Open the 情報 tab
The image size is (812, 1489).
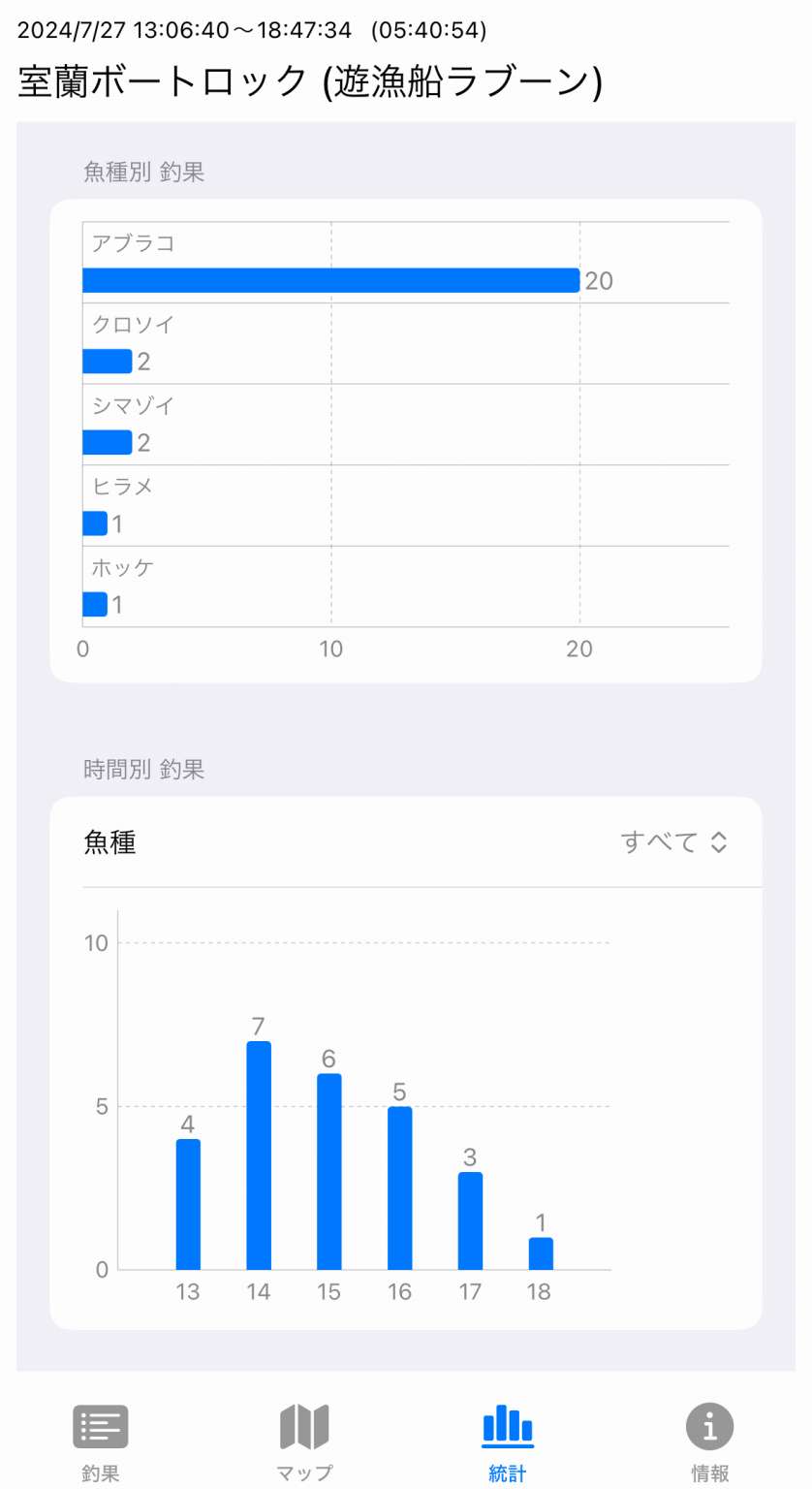(710, 1441)
